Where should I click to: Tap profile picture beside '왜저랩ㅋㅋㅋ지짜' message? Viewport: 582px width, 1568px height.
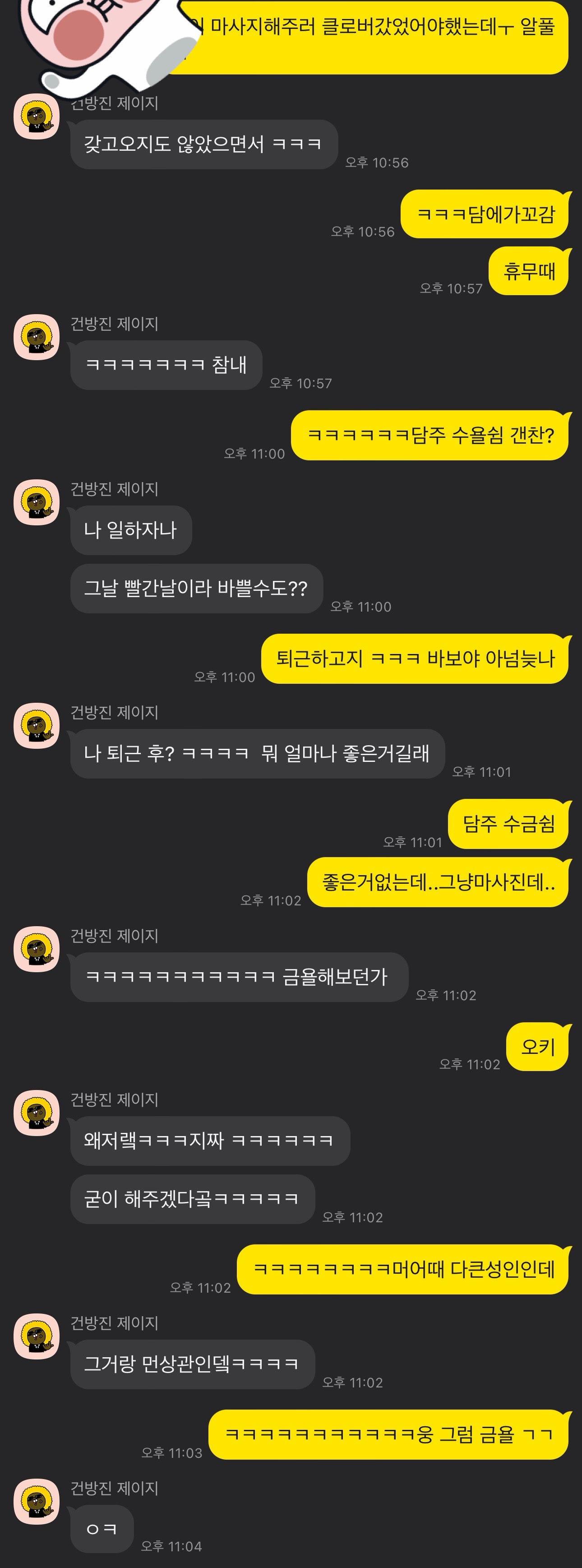(37, 1113)
